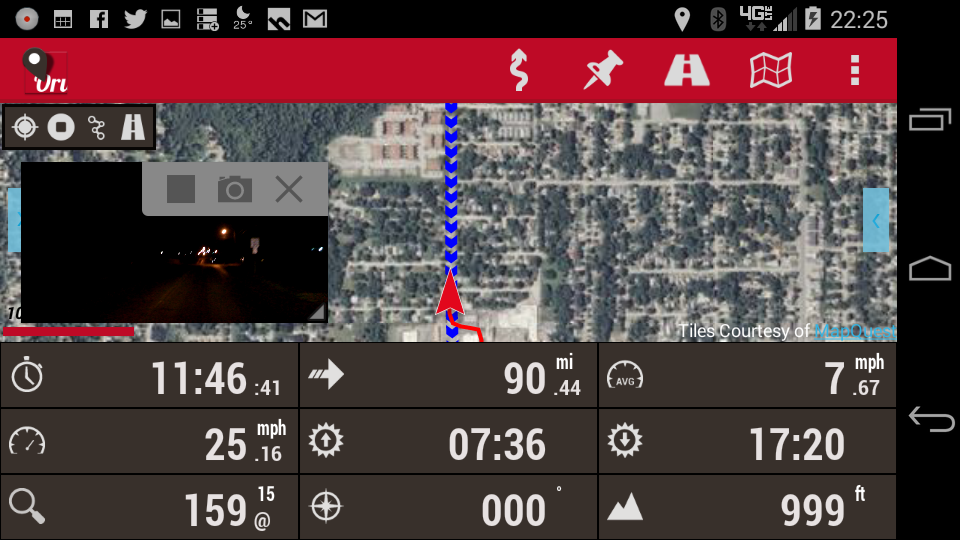
Task: Open the maps selection icon
Action: click(x=771, y=70)
